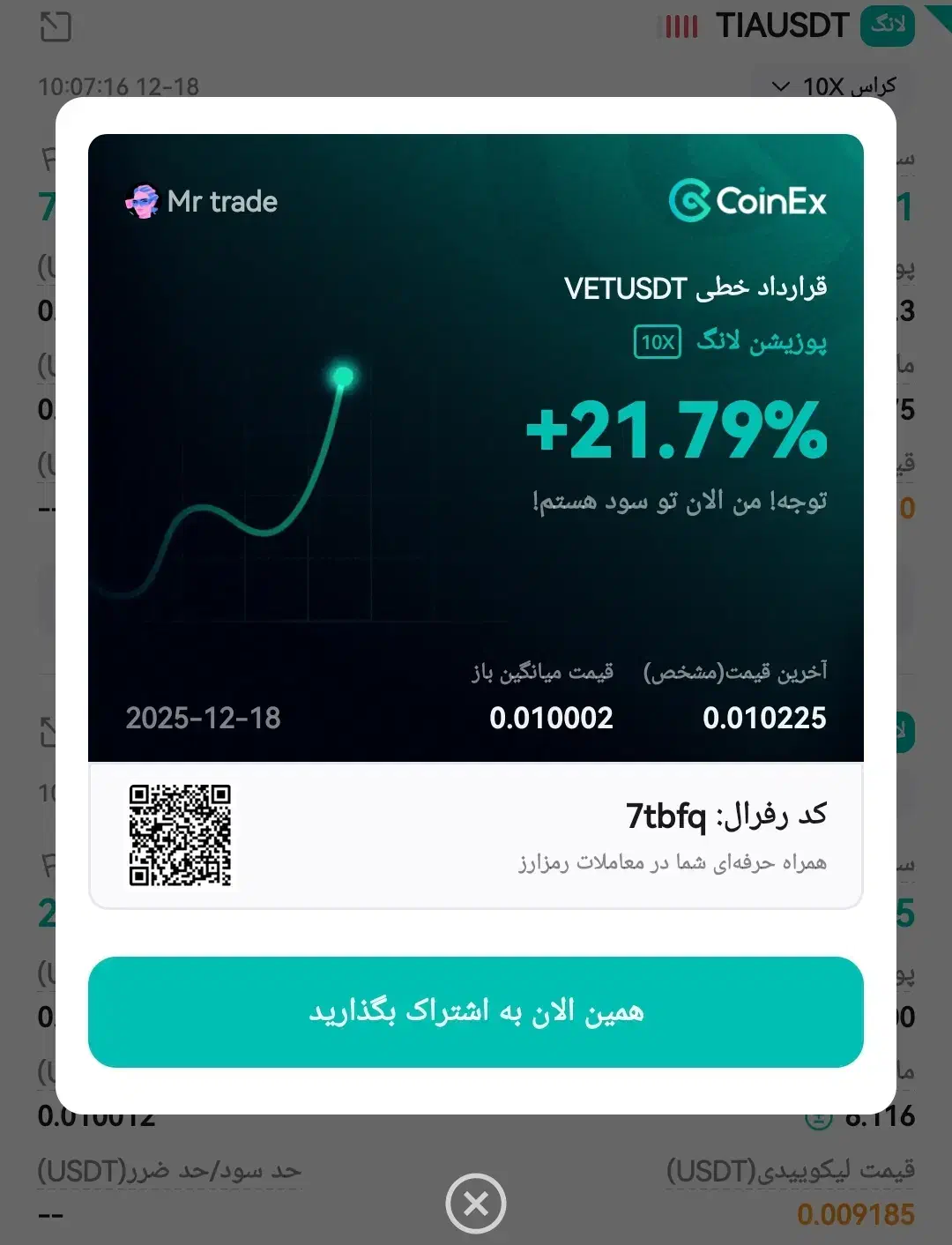Select the +21.79% profit figure
This screenshot has height=1245, width=952.
click(674, 432)
